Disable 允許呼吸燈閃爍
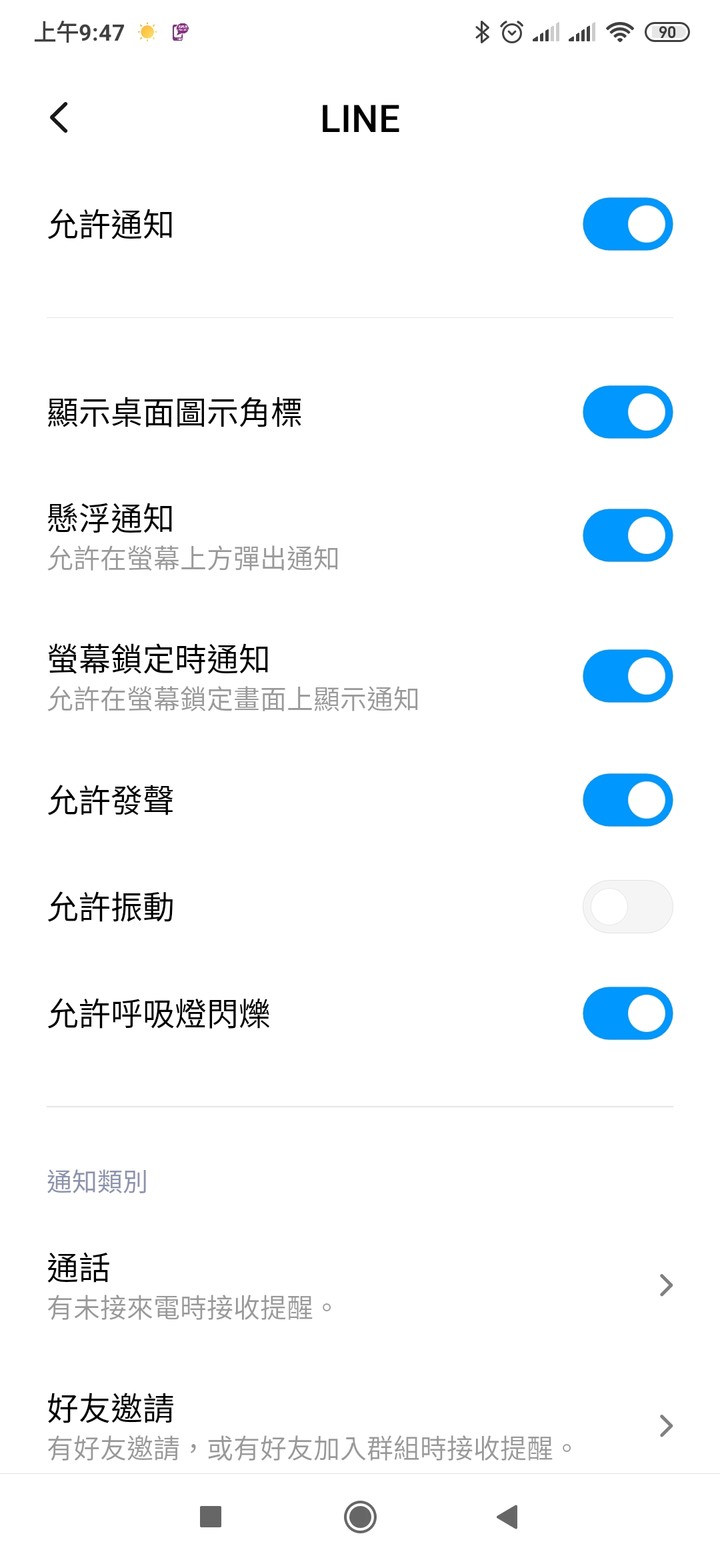Image resolution: width=720 pixels, height=1560 pixels. 628,1014
